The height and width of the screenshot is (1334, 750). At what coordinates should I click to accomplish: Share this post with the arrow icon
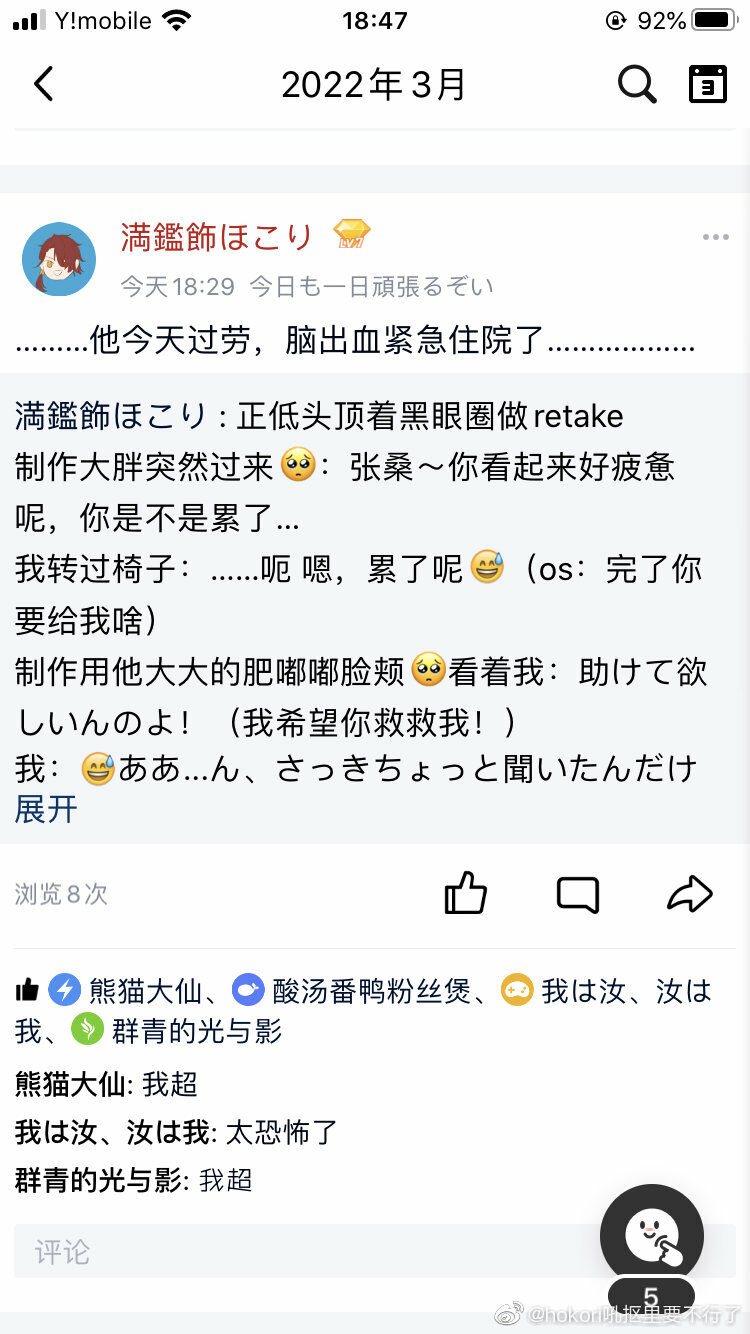coord(690,893)
